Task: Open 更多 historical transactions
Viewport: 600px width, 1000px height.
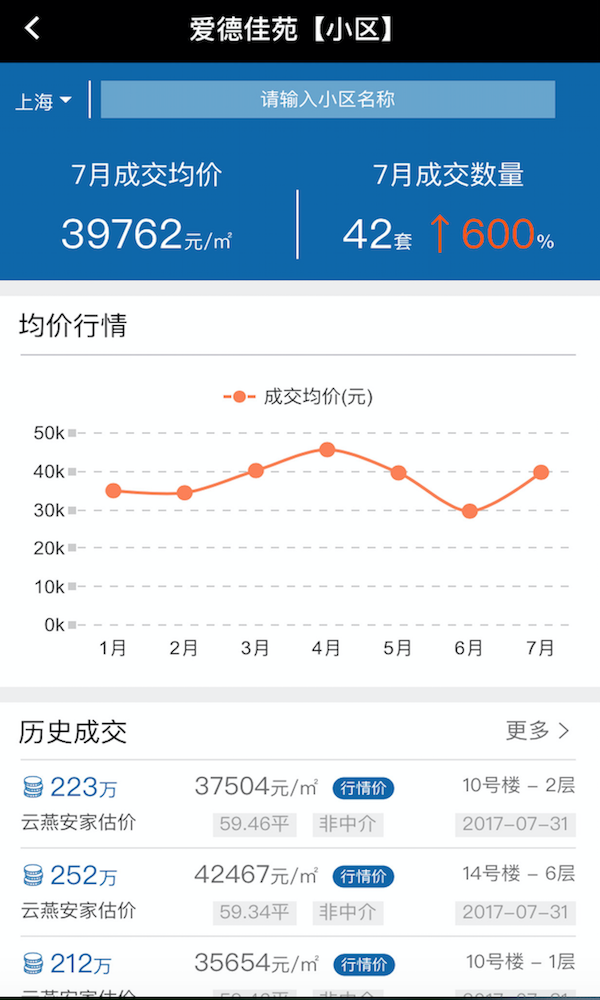Action: tap(538, 731)
